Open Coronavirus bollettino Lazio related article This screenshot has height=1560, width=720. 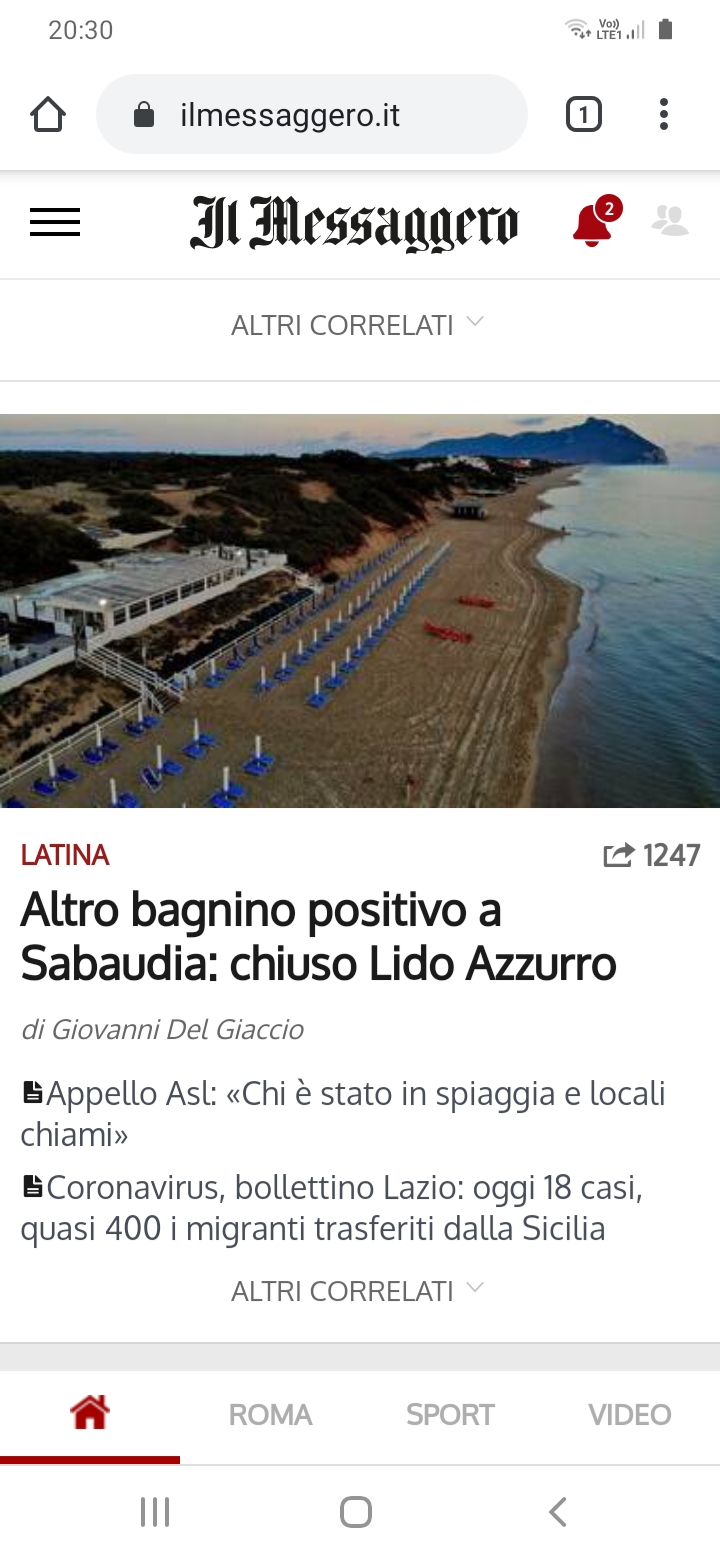pyautogui.click(x=332, y=1208)
